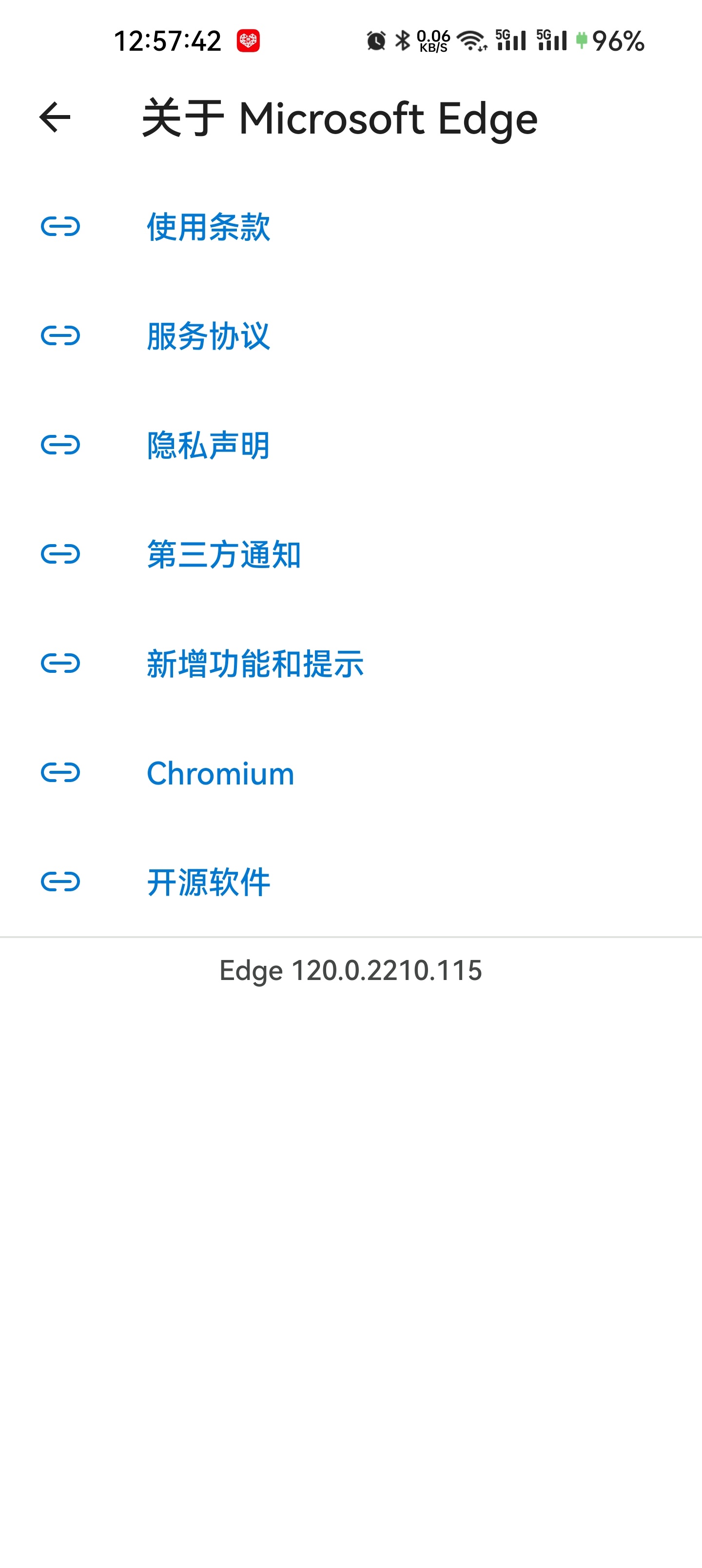Open 第三方通知 link
The image size is (702, 1568).
[x=223, y=554]
